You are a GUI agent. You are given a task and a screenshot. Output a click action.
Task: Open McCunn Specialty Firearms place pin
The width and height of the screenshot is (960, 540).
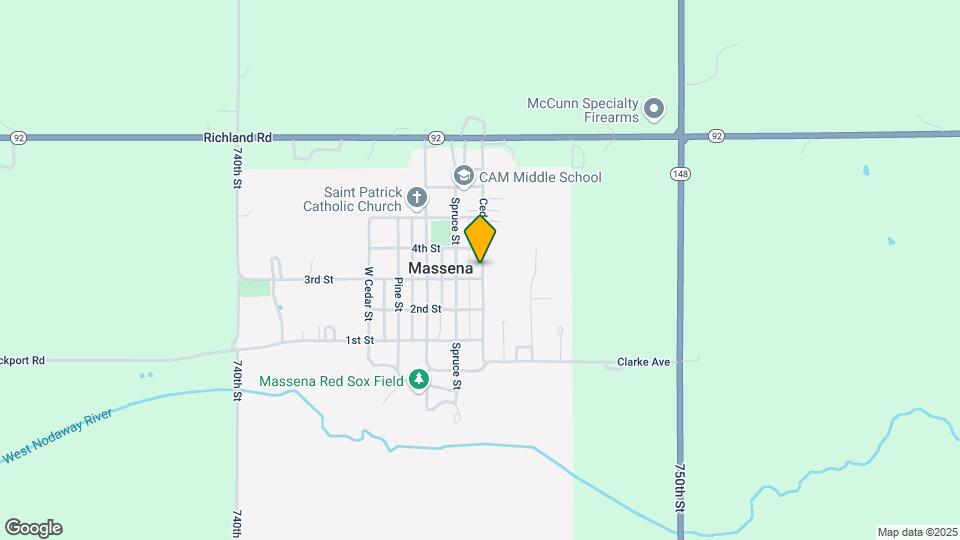pyautogui.click(x=654, y=108)
